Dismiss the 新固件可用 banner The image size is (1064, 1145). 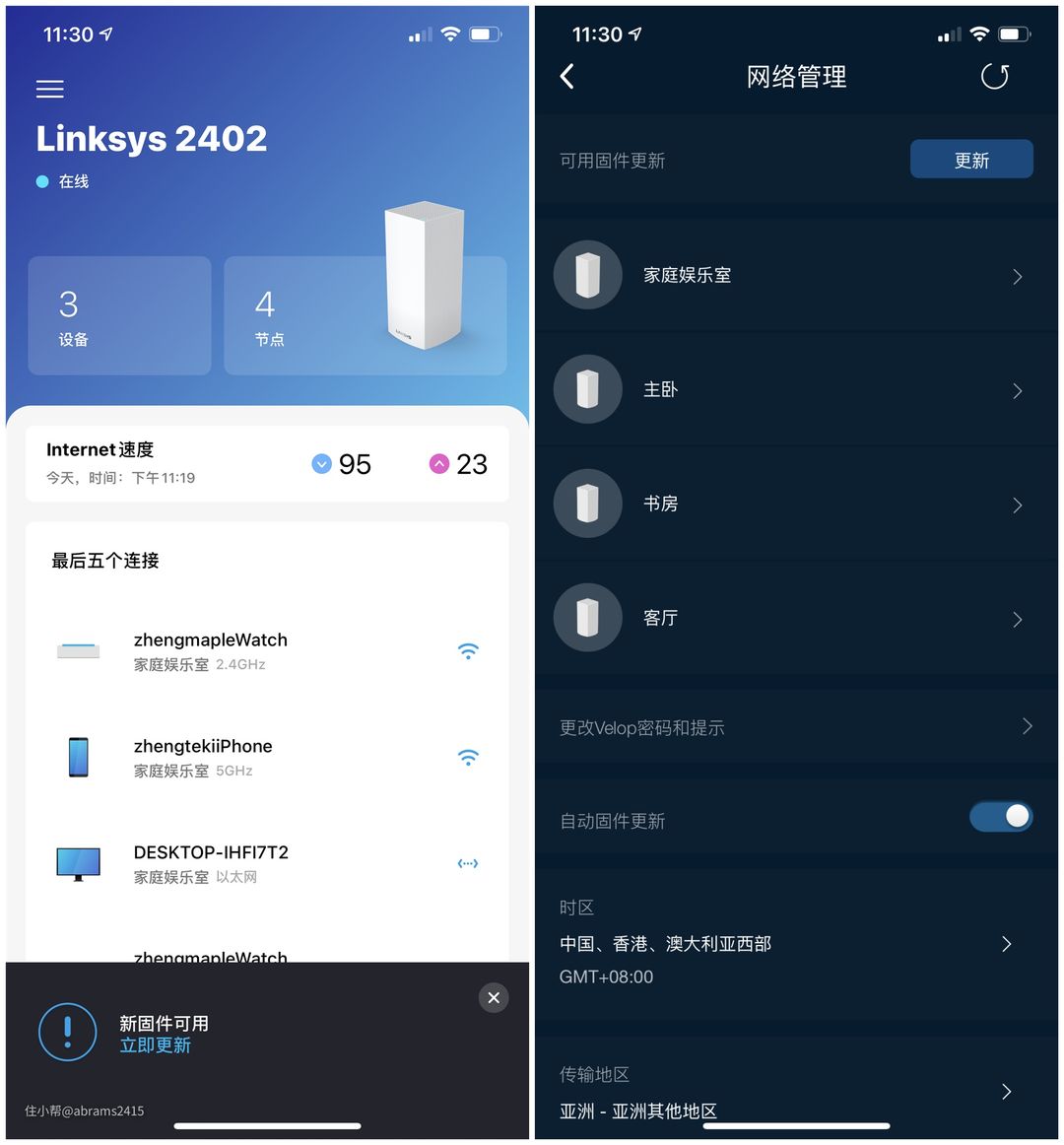coord(494,998)
